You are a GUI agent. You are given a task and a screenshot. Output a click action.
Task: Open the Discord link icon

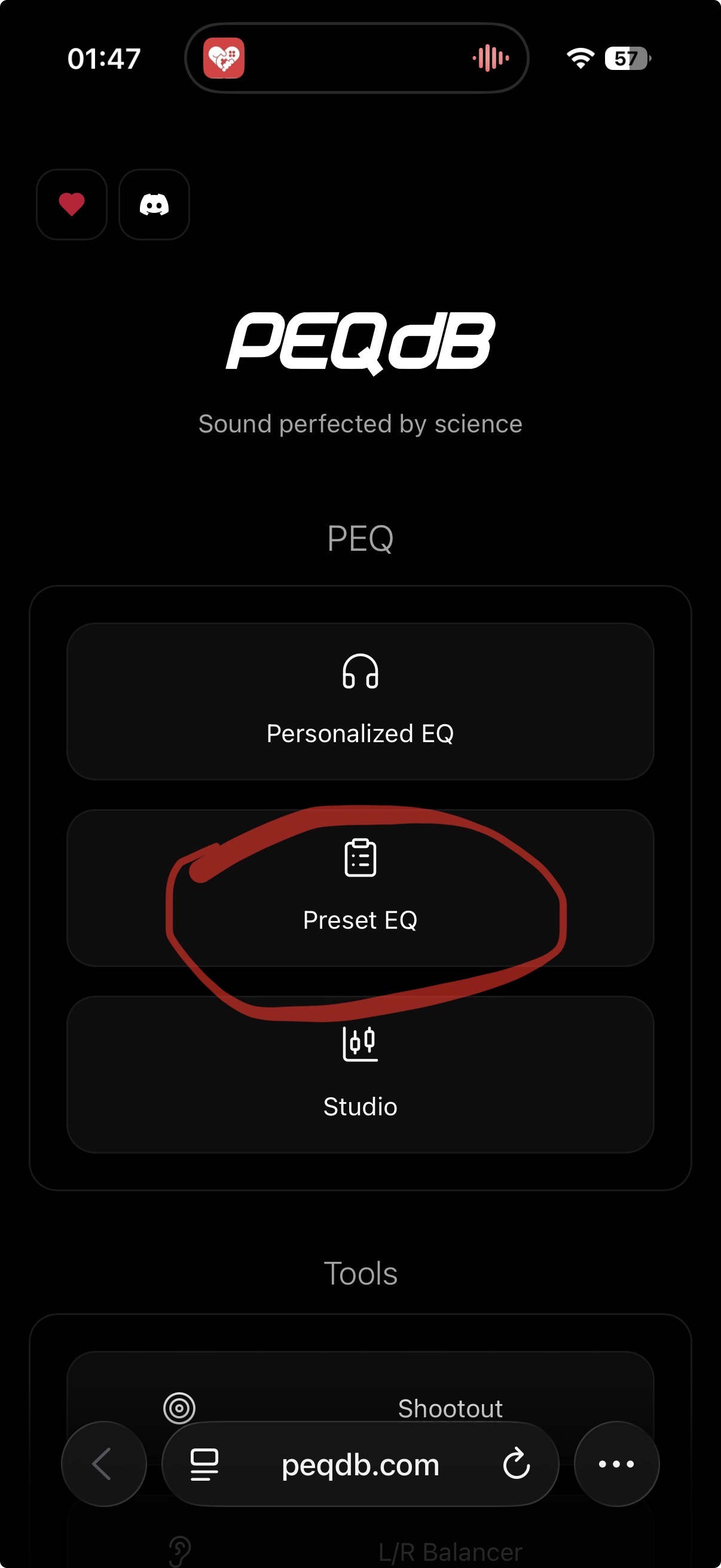(x=154, y=205)
